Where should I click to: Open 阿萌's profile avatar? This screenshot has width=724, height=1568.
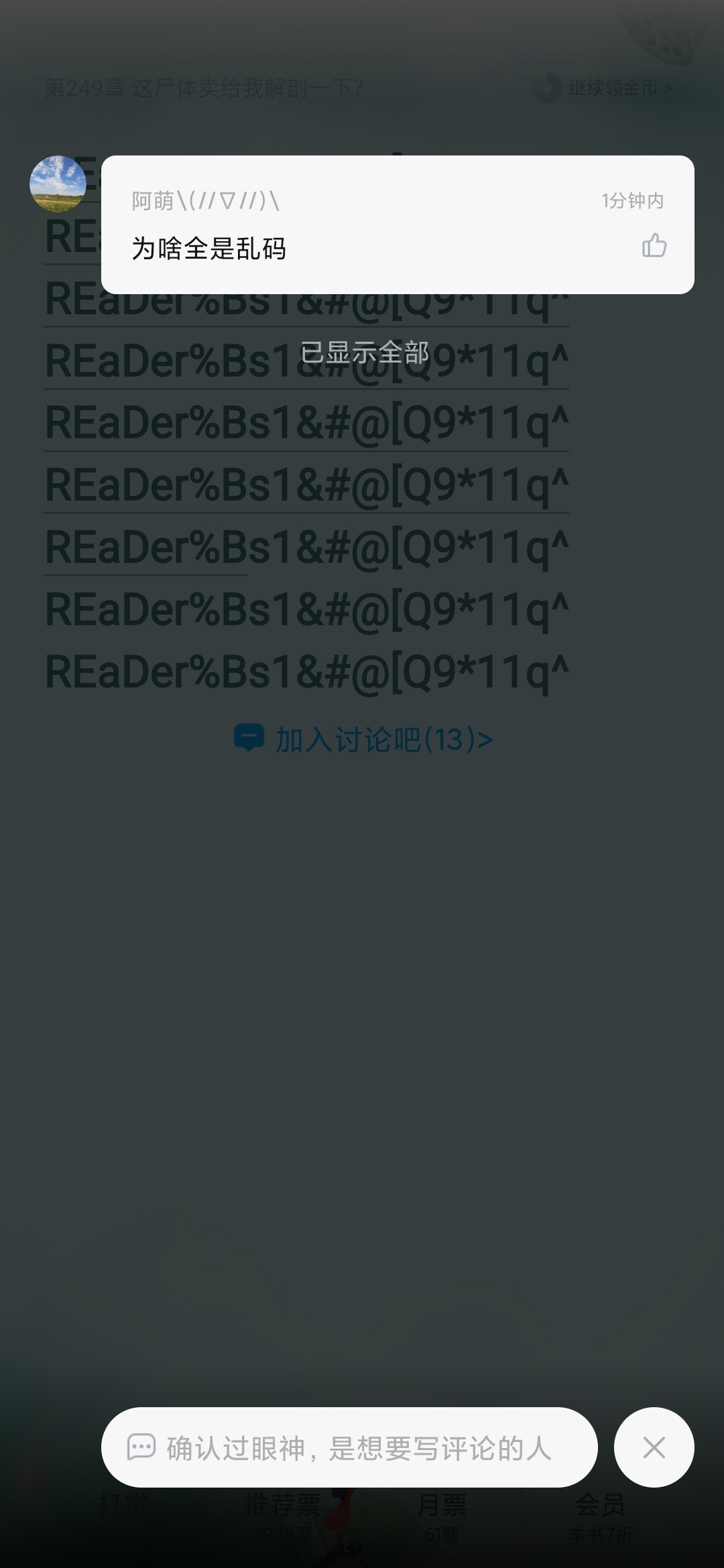point(58,184)
